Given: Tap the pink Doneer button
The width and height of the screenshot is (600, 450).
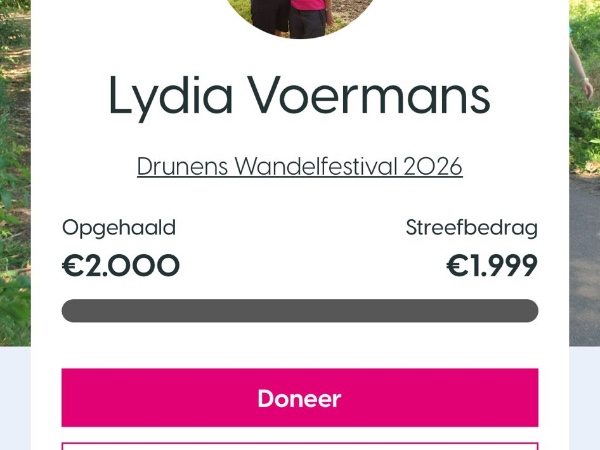Looking at the screenshot, I should point(299,398).
